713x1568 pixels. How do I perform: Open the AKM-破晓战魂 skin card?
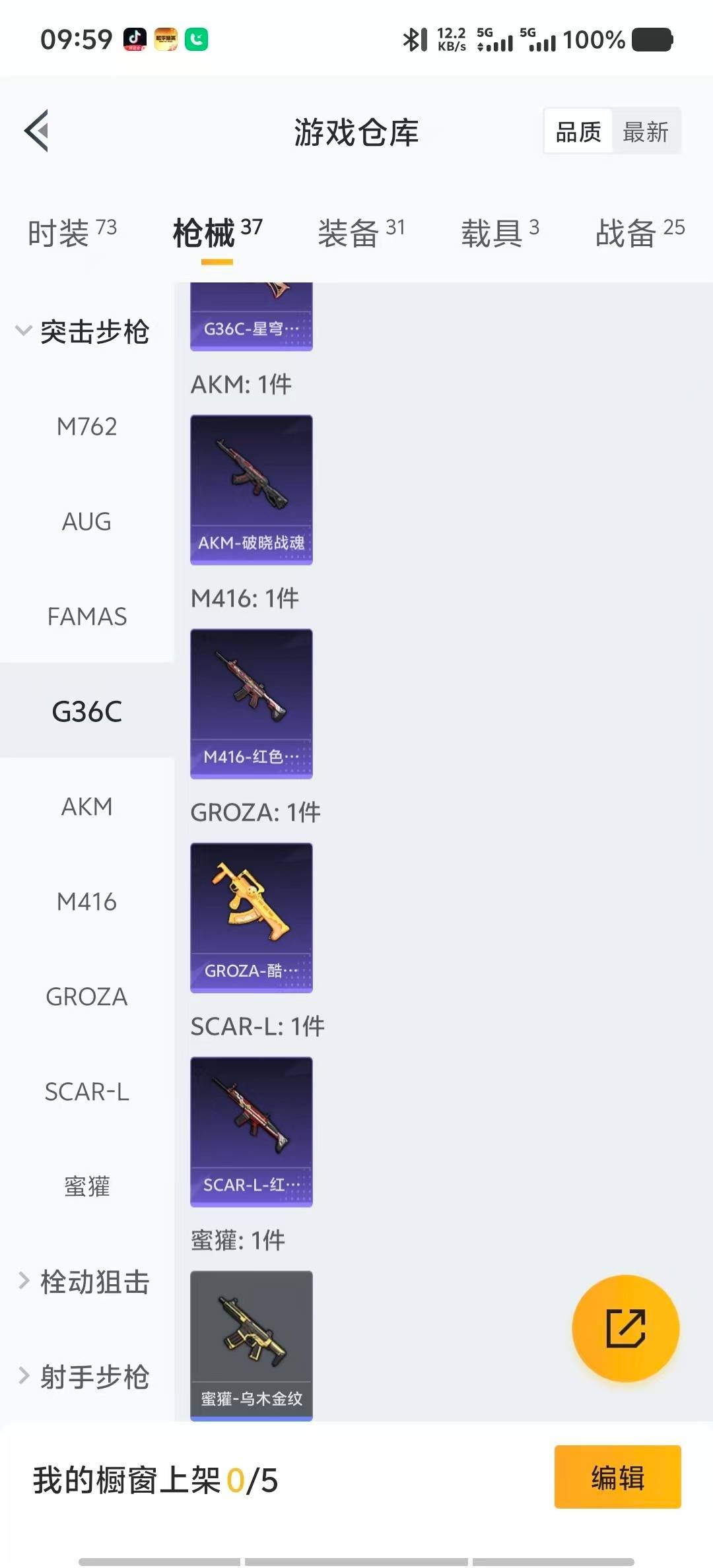[x=251, y=490]
